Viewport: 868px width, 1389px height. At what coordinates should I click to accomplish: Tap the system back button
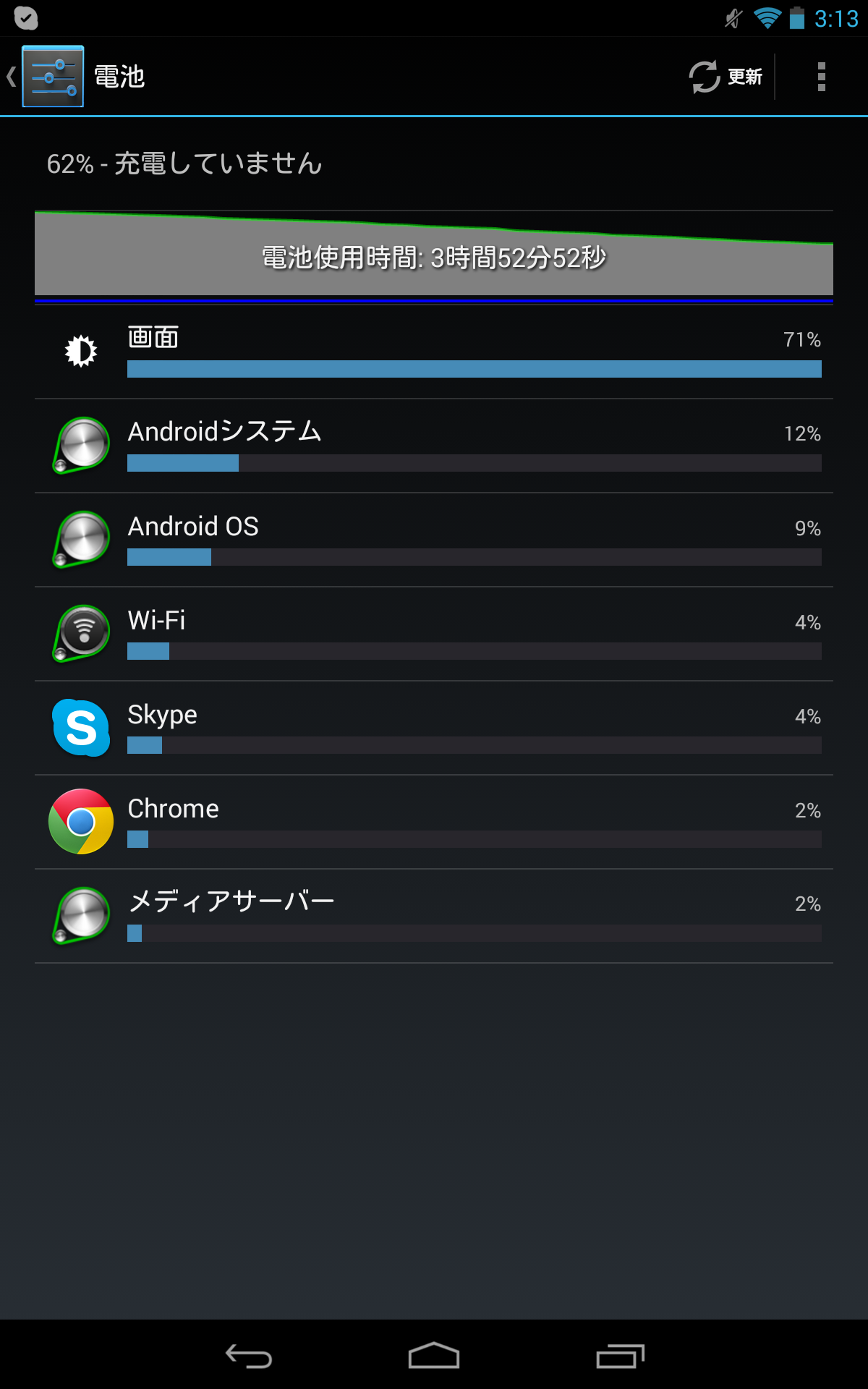pyautogui.click(x=248, y=1356)
